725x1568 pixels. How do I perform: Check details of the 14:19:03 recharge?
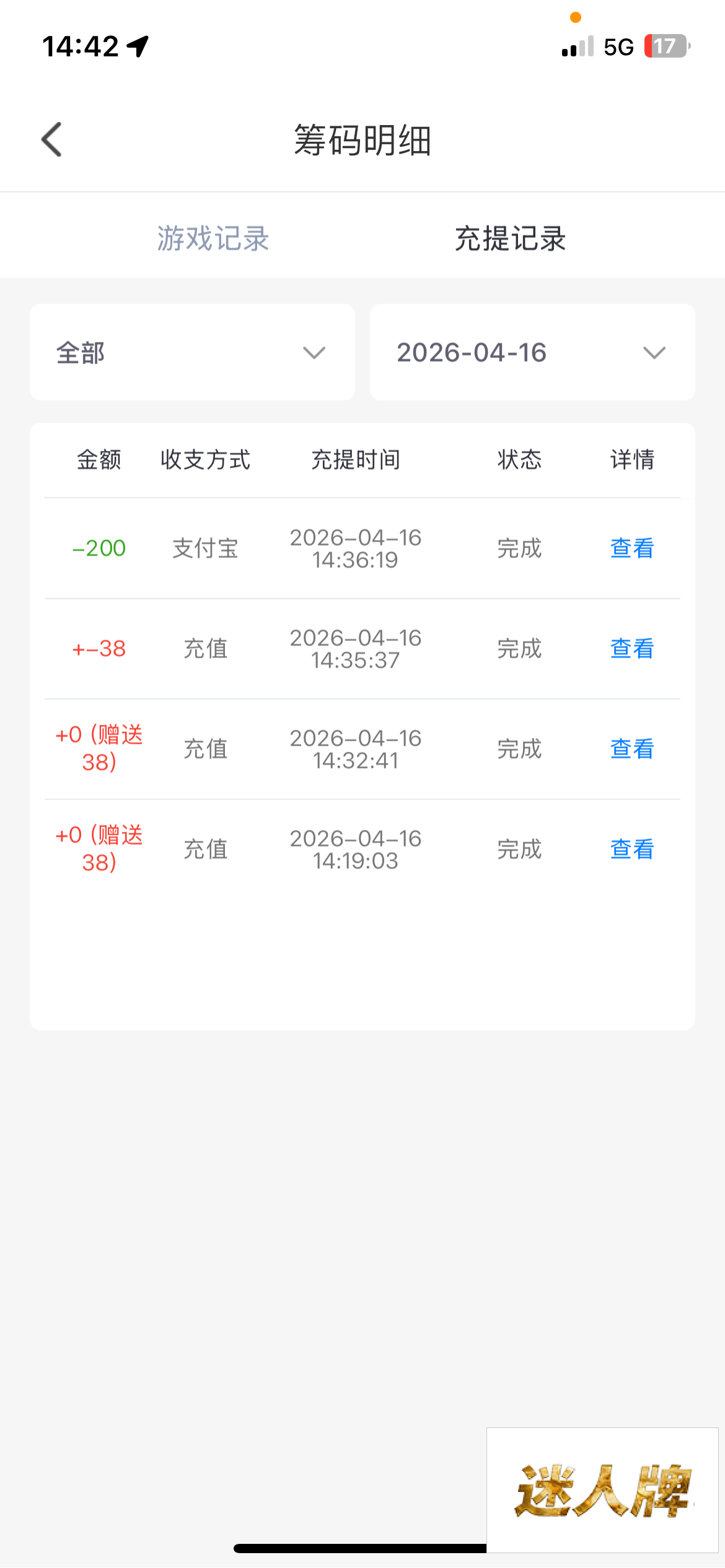pos(631,849)
